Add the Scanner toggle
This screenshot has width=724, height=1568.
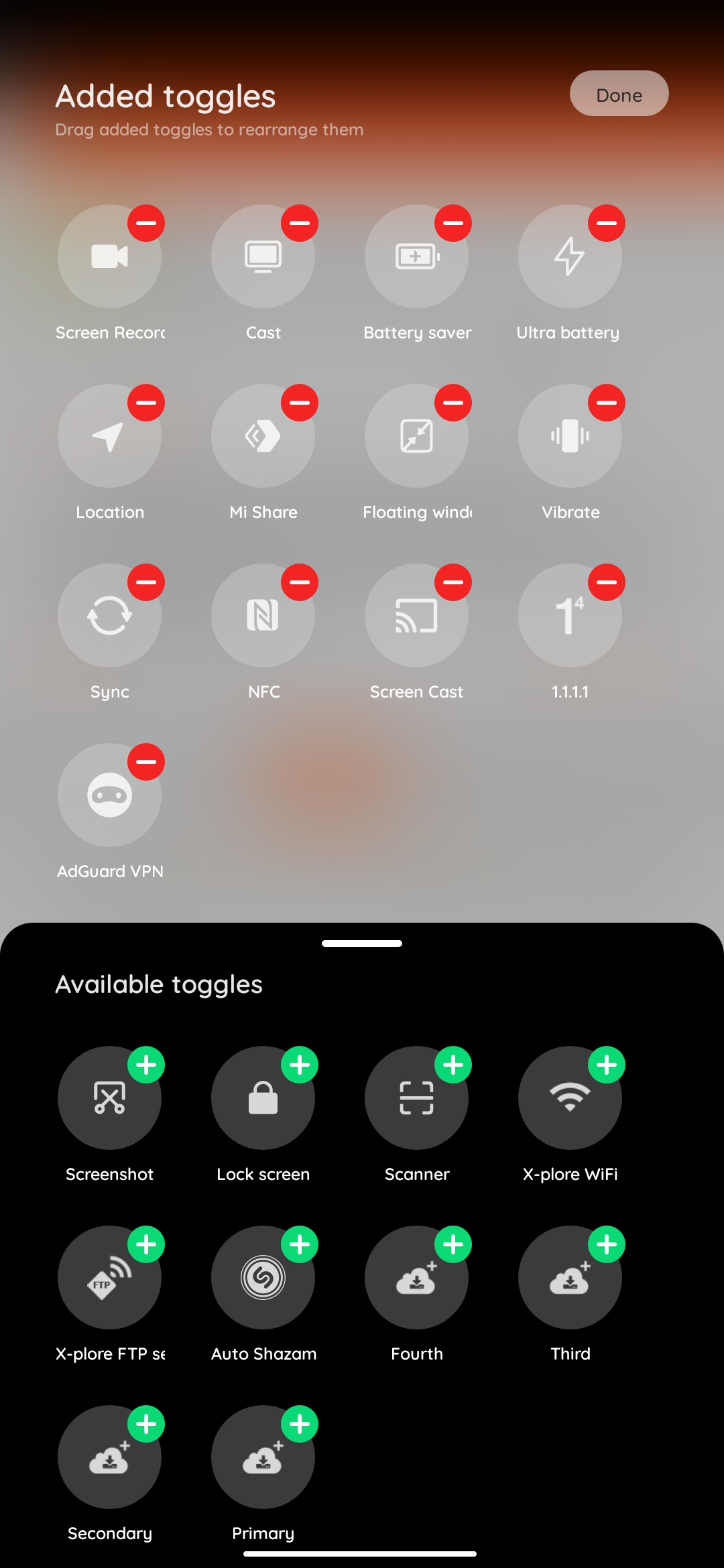(x=453, y=1065)
